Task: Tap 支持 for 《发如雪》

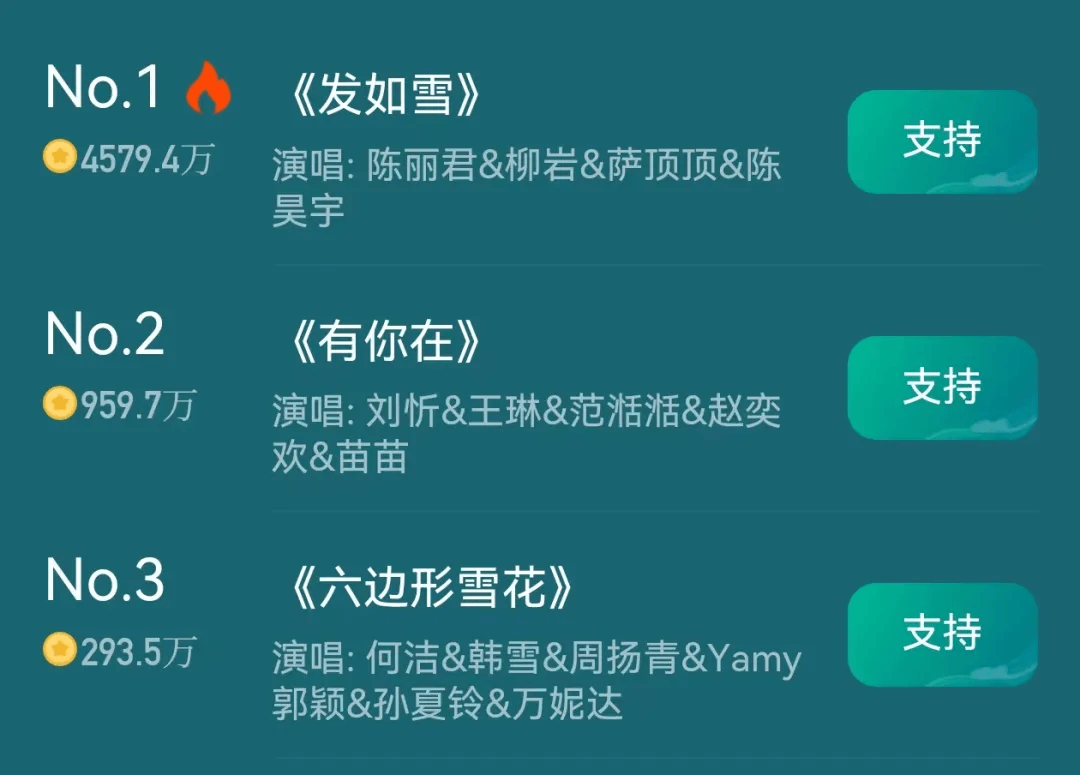Action: coord(942,141)
